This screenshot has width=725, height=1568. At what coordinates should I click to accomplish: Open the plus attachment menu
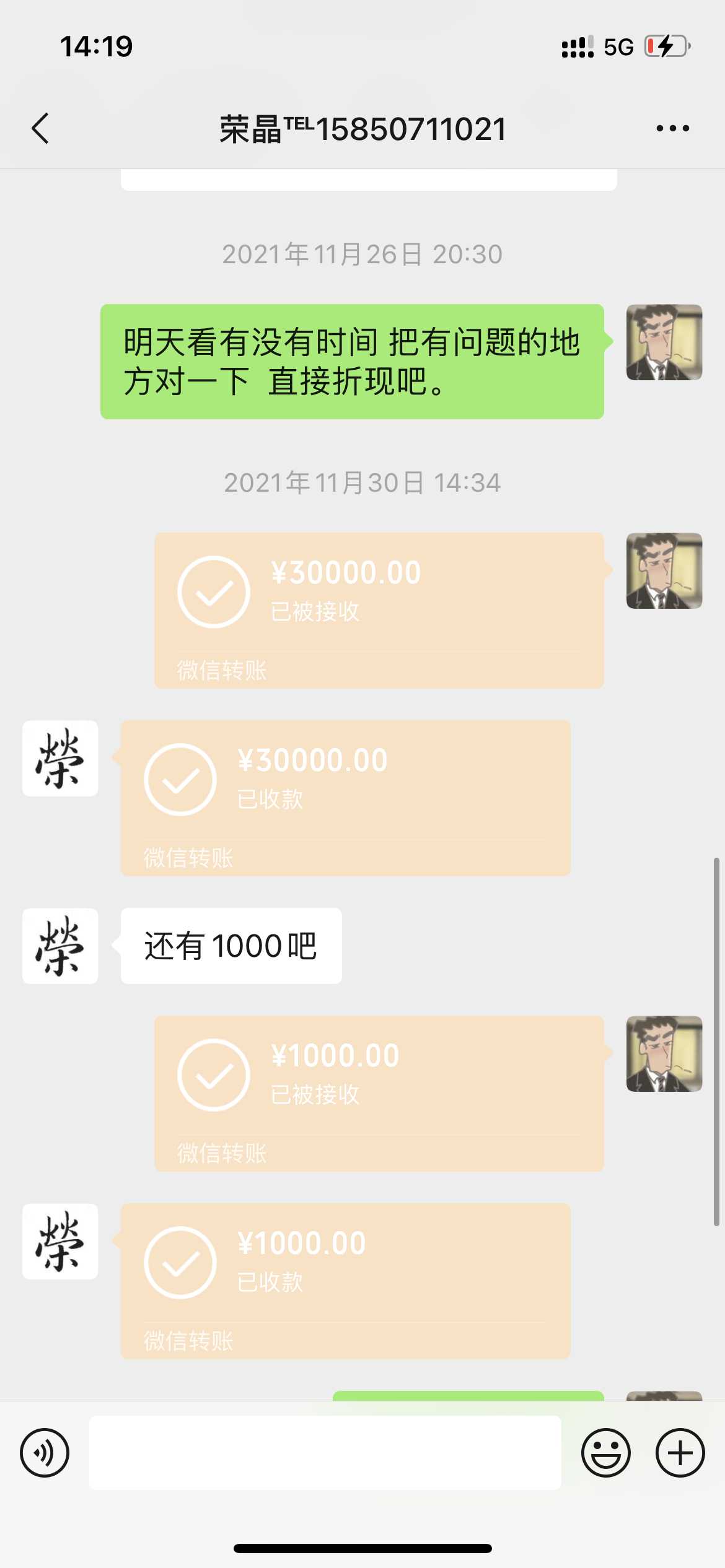tap(680, 1453)
